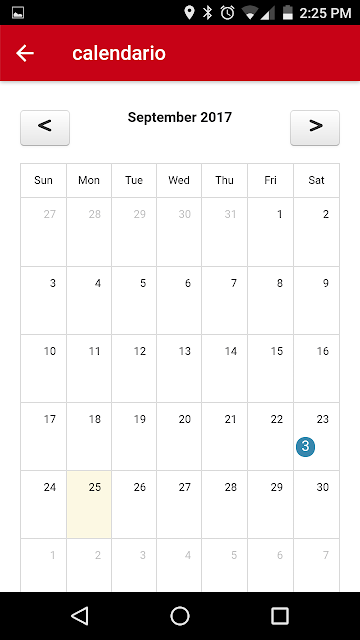
Task: Go back using the header arrow
Action: tap(24, 53)
